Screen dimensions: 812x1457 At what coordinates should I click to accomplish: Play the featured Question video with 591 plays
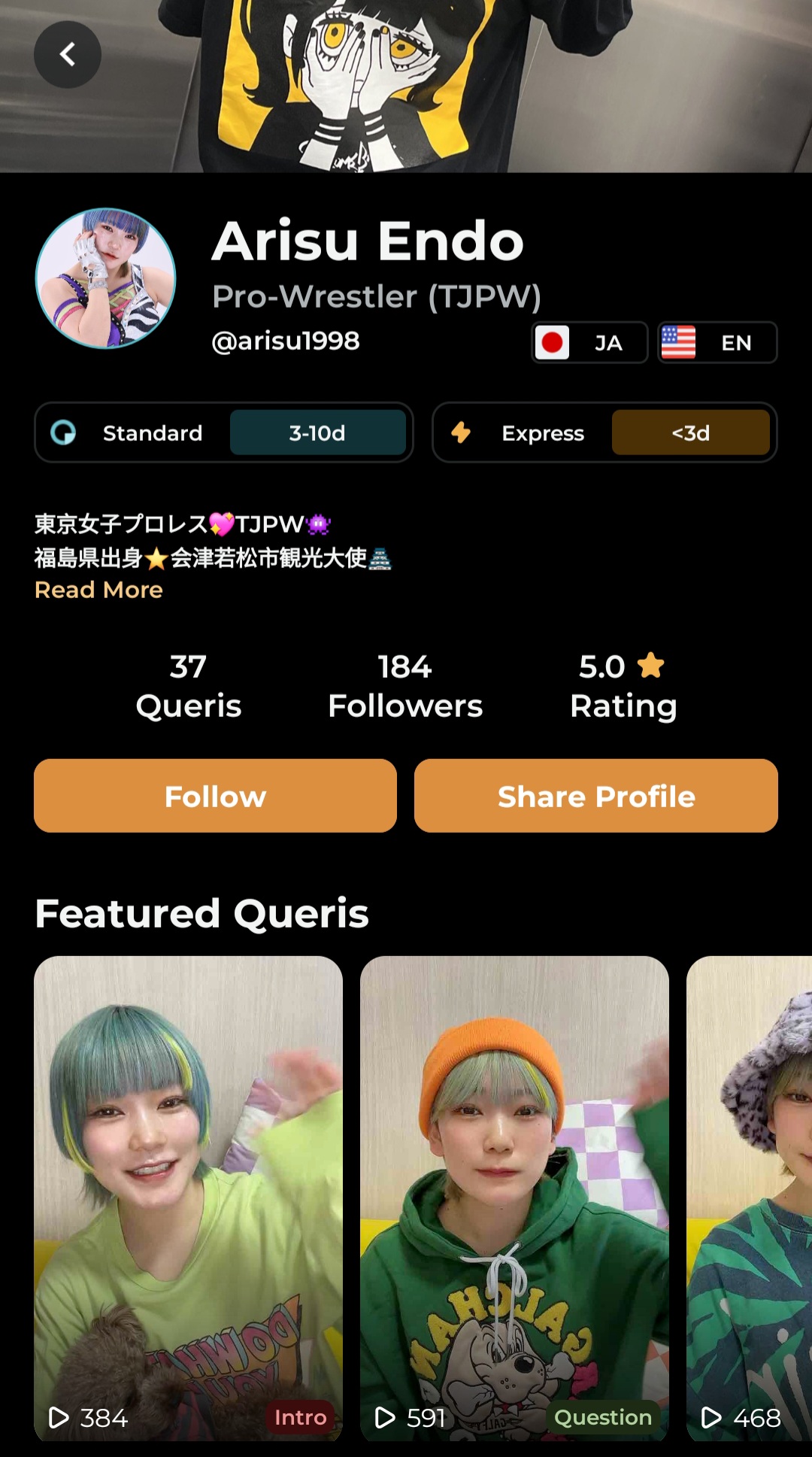point(514,1197)
